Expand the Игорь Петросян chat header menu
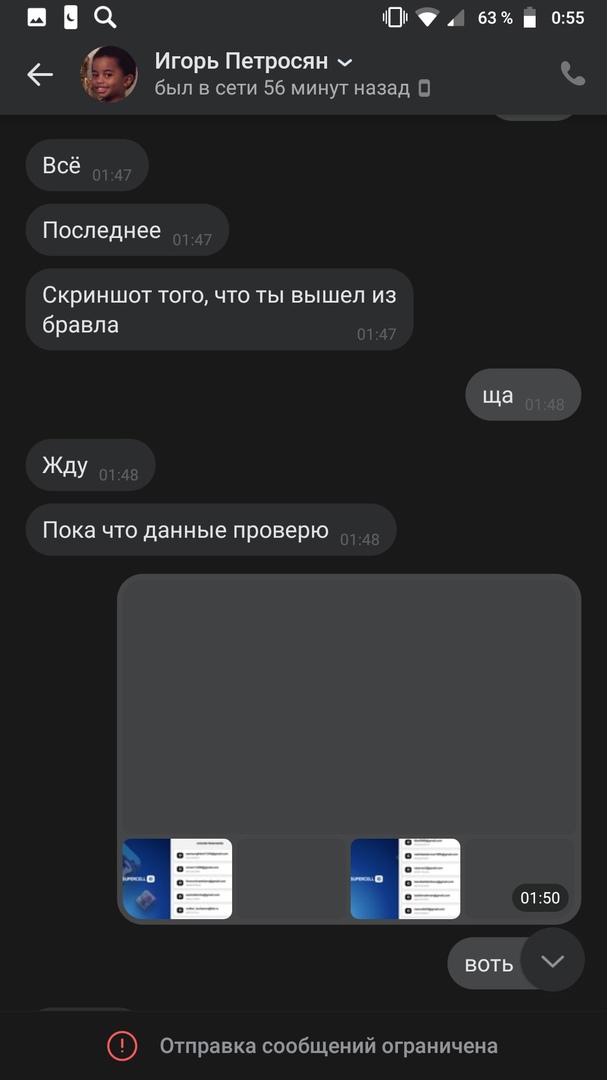The width and height of the screenshot is (607, 1080). (346, 62)
